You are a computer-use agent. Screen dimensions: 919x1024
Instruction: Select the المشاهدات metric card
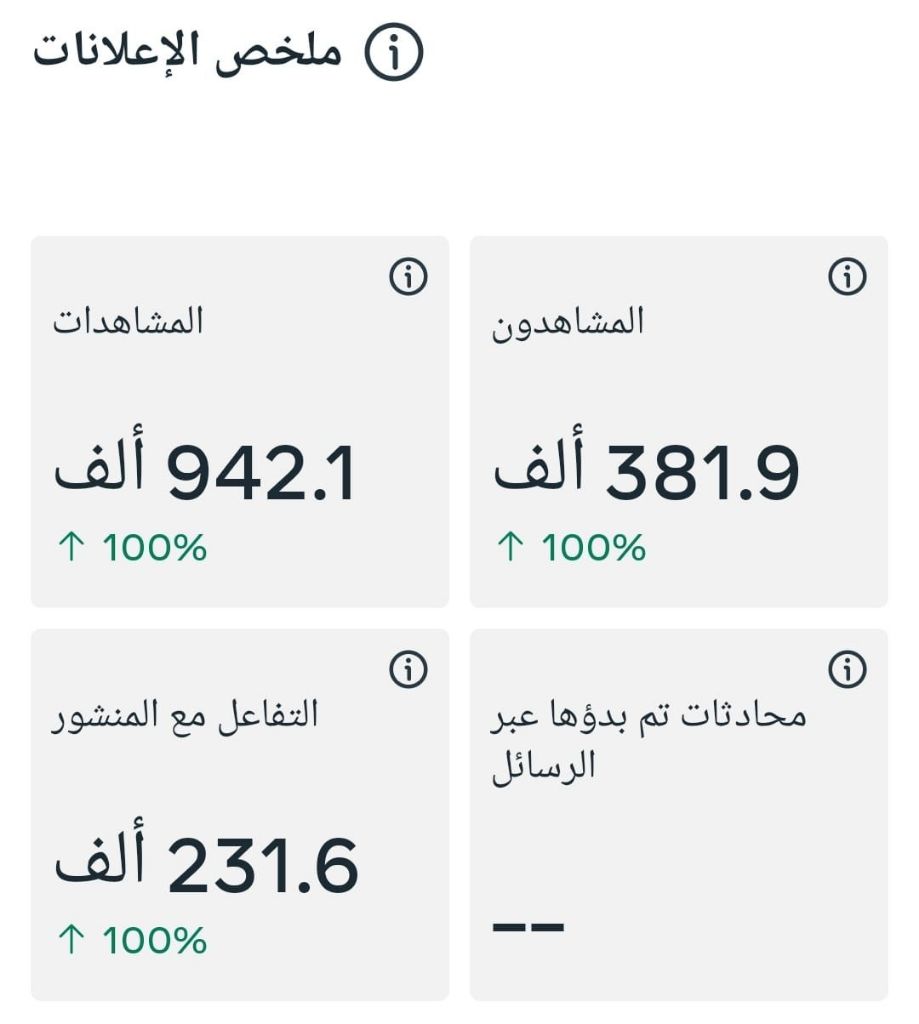(x=240, y=420)
